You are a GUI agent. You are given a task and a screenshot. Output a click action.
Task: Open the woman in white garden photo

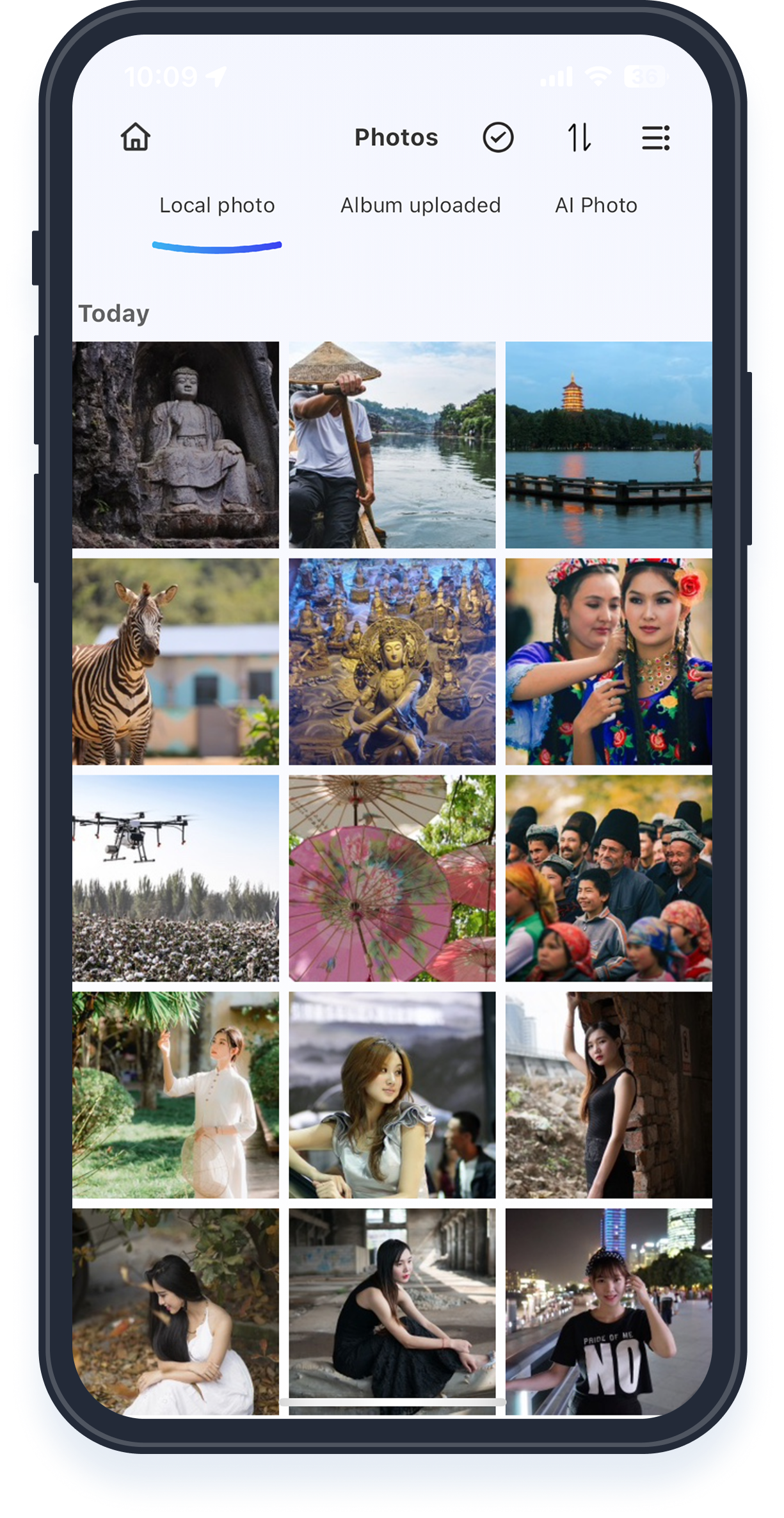(175, 1095)
